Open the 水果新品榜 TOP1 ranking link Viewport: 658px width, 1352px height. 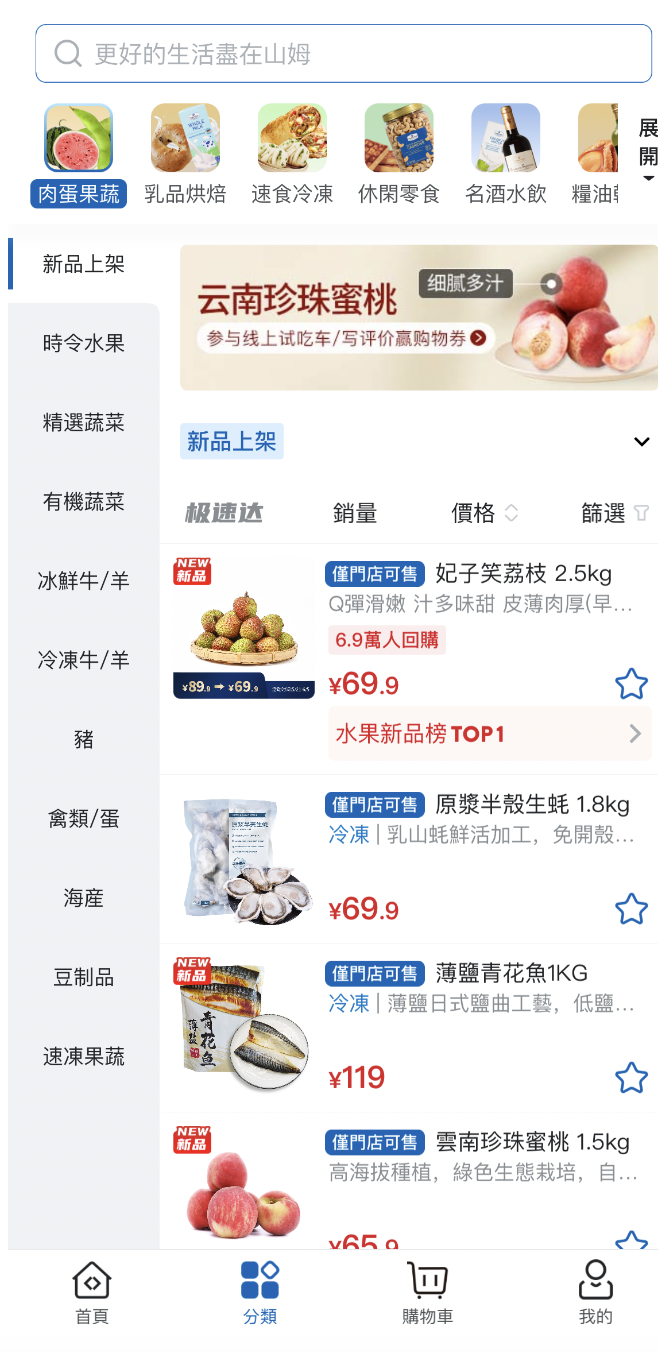489,734
